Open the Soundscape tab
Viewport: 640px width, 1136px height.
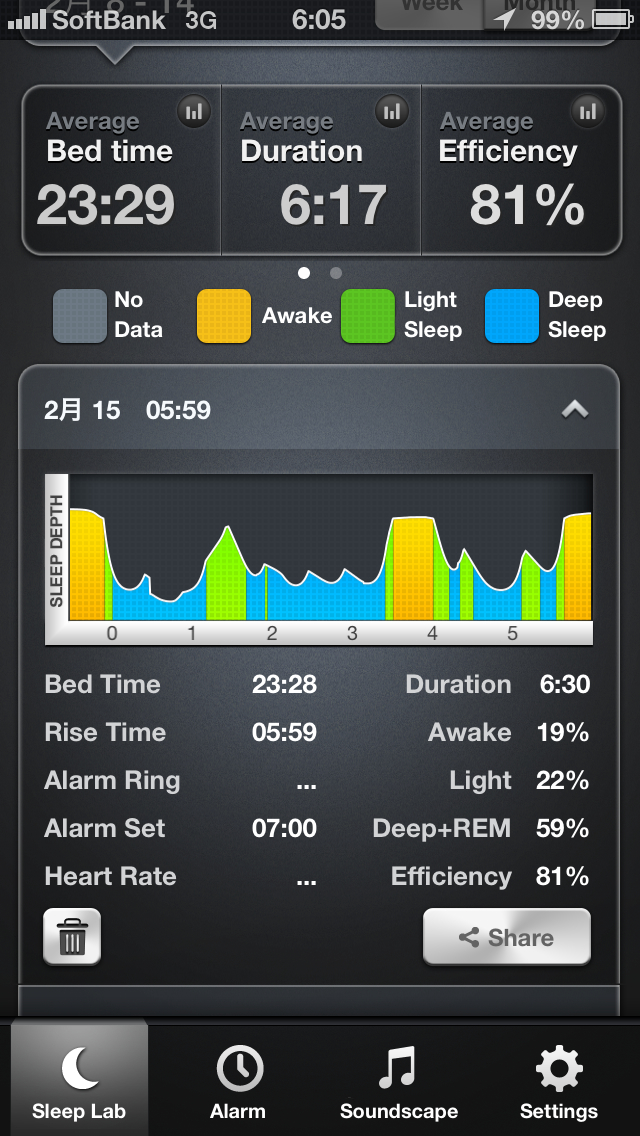pyautogui.click(x=399, y=1077)
